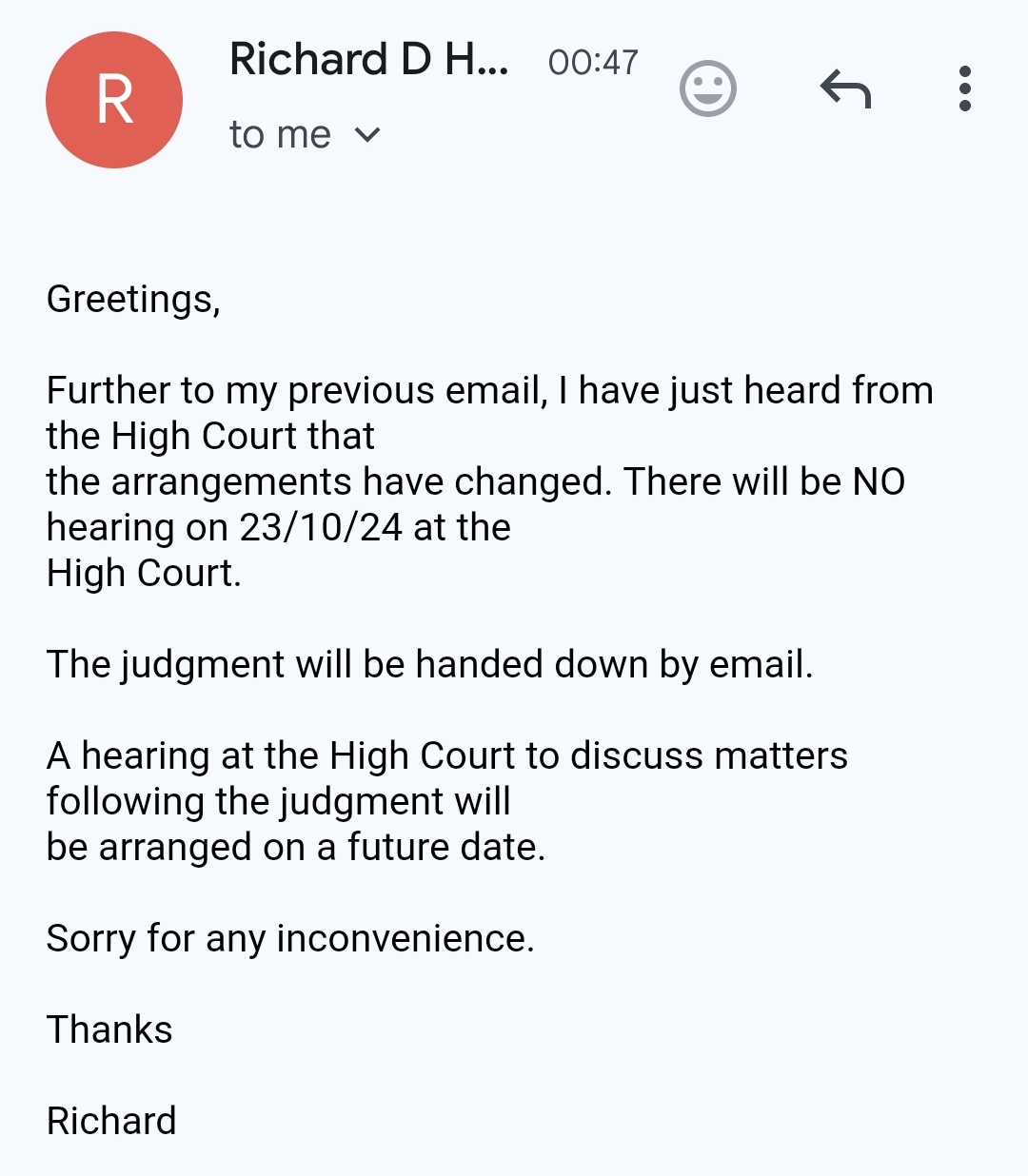The width and height of the screenshot is (1028, 1176).
Task: Reply to Richard's email
Action: 845,89
